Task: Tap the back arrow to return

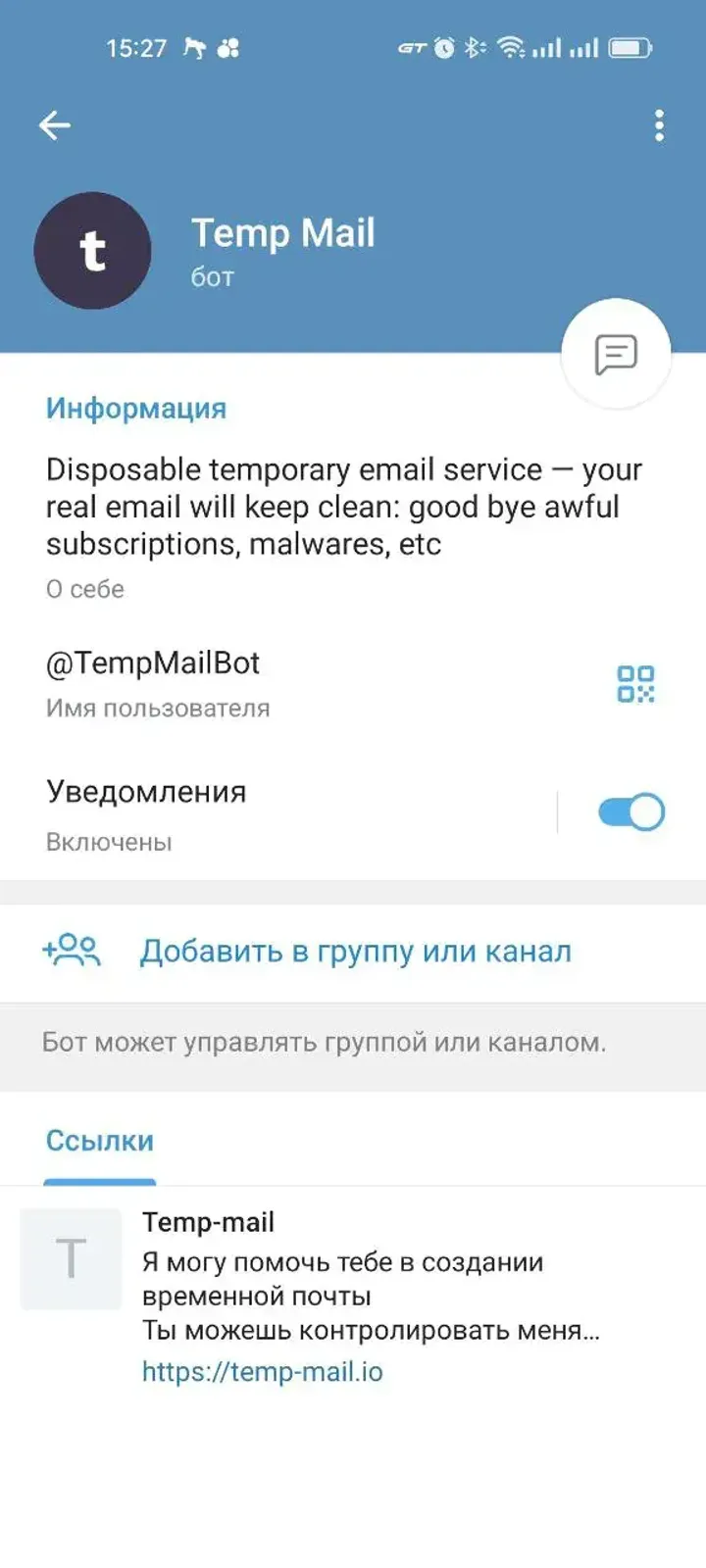Action: [x=55, y=124]
